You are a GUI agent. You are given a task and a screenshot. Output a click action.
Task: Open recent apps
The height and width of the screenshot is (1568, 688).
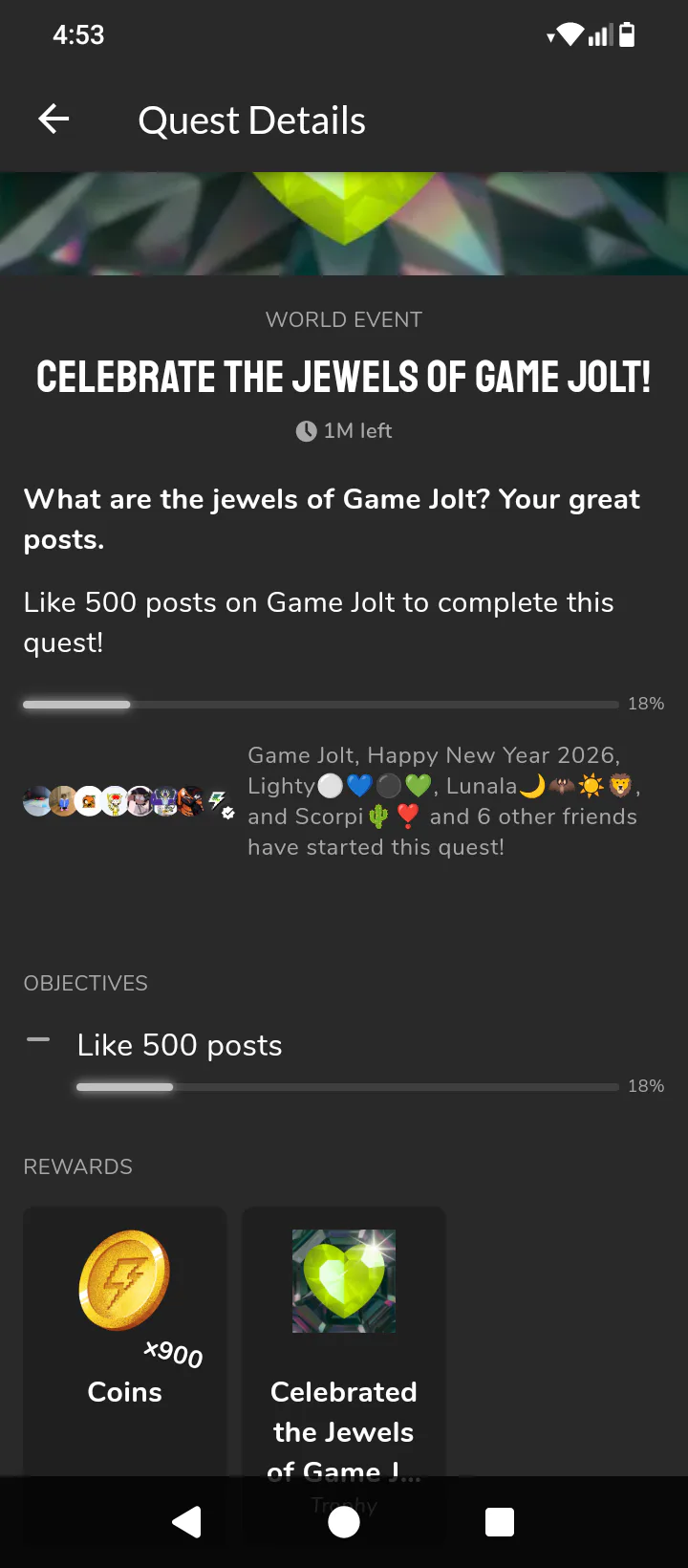499,1521
